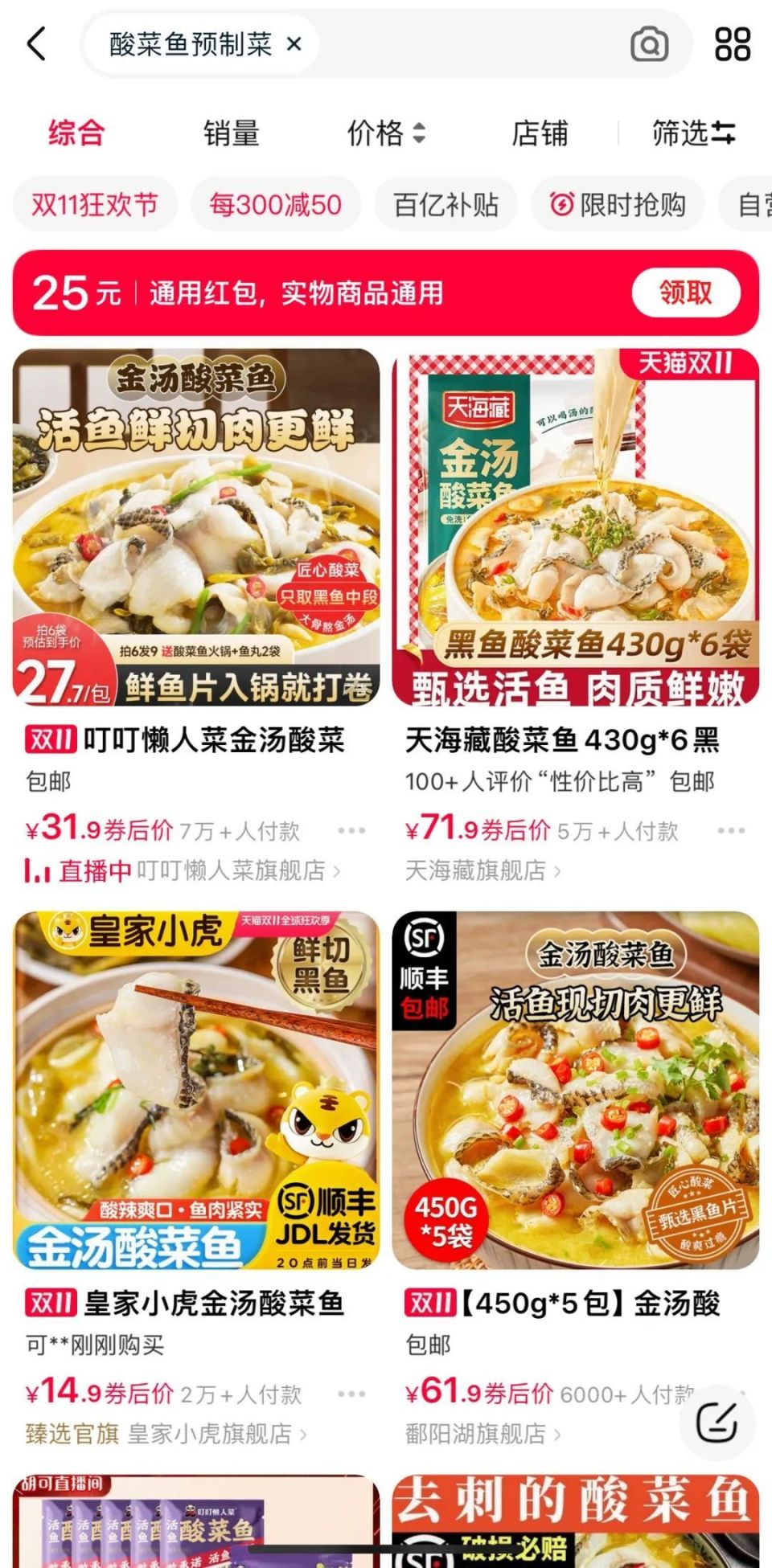Go back with the top-left arrow
The width and height of the screenshot is (772, 1568).
click(x=36, y=44)
